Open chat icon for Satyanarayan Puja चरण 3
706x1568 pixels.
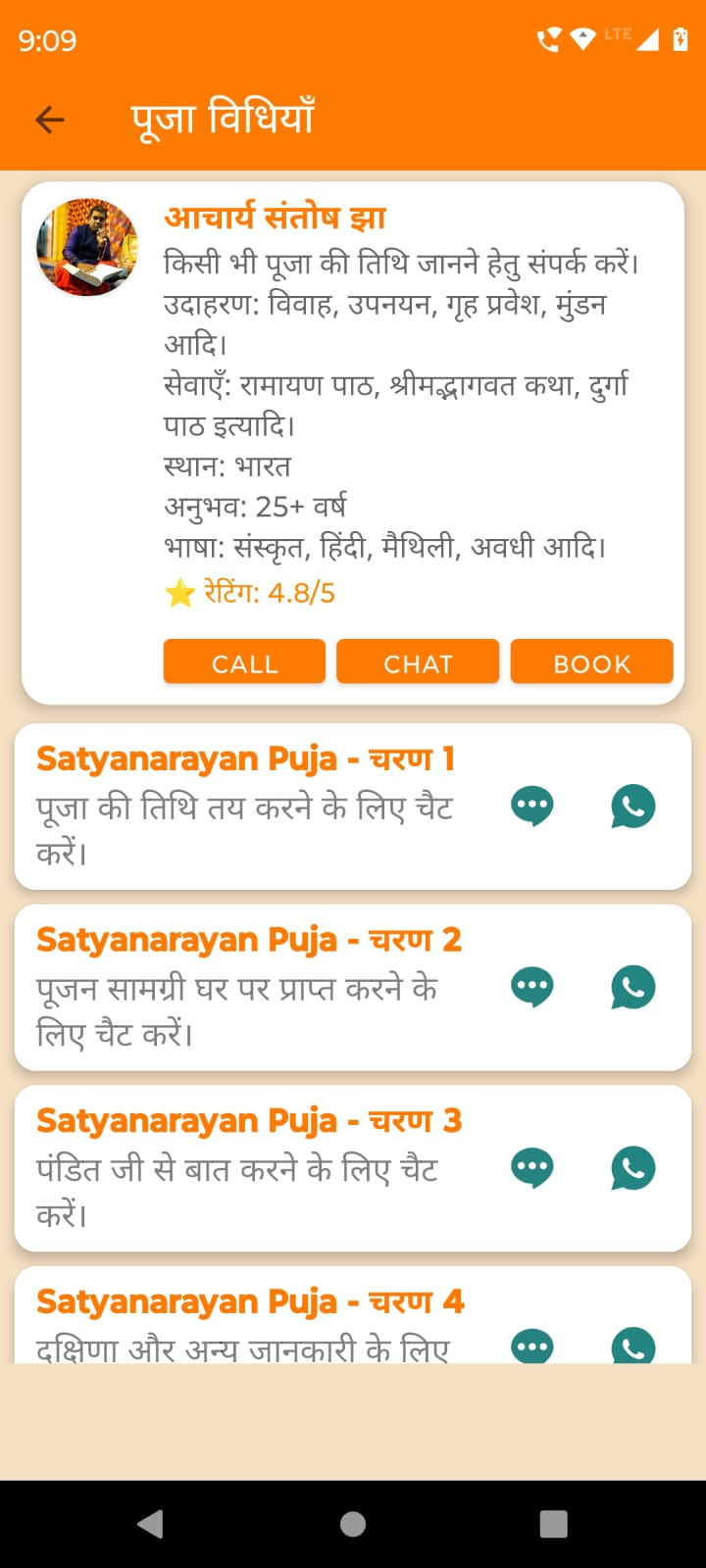click(532, 1168)
